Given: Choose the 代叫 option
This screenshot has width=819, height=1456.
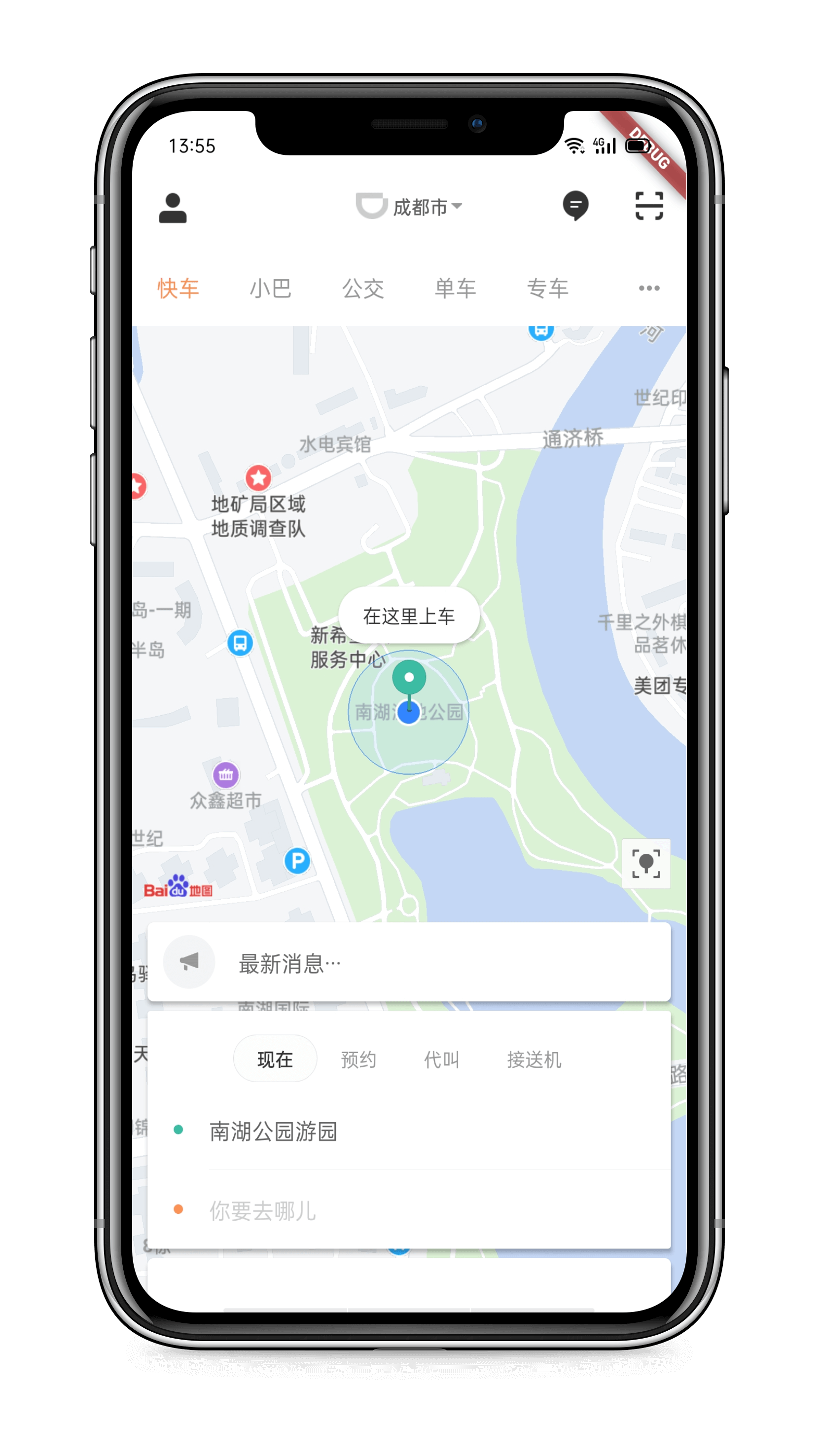Looking at the screenshot, I should point(441,1058).
